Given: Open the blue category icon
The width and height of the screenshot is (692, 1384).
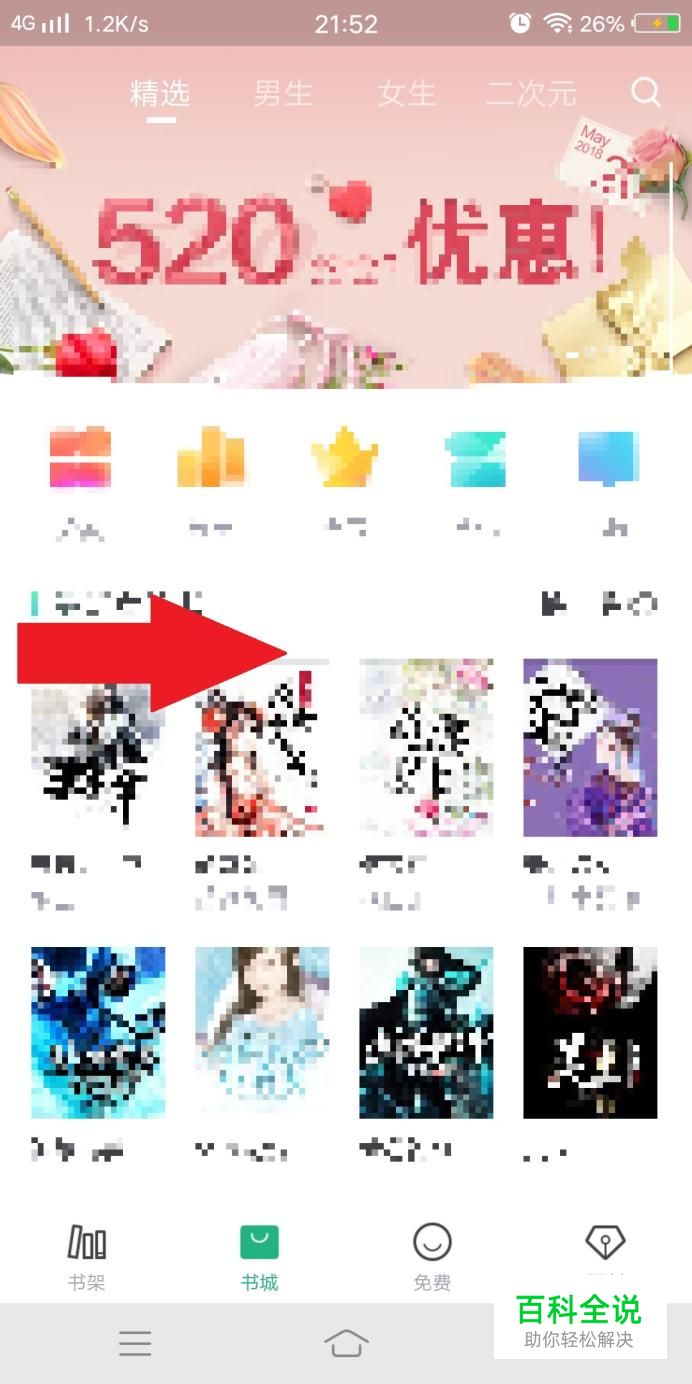Looking at the screenshot, I should [608, 459].
